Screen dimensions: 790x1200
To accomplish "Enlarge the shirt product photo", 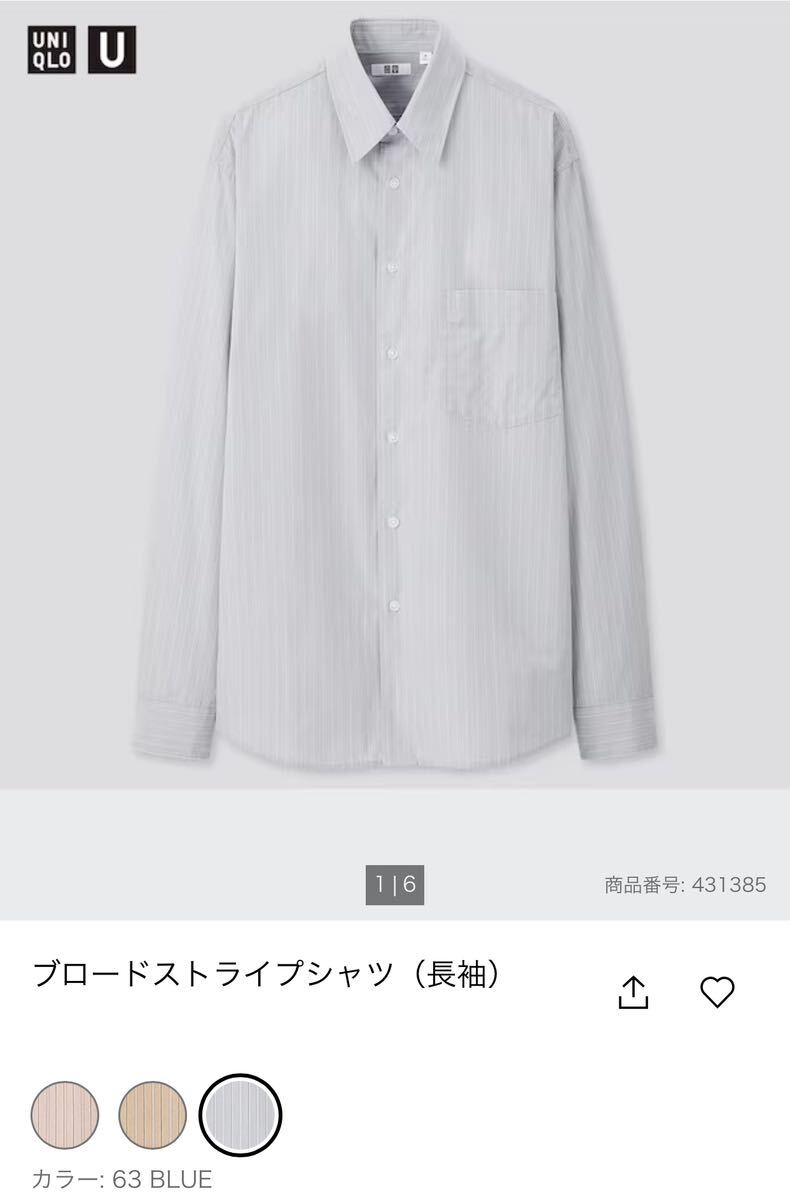I will coord(395,400).
